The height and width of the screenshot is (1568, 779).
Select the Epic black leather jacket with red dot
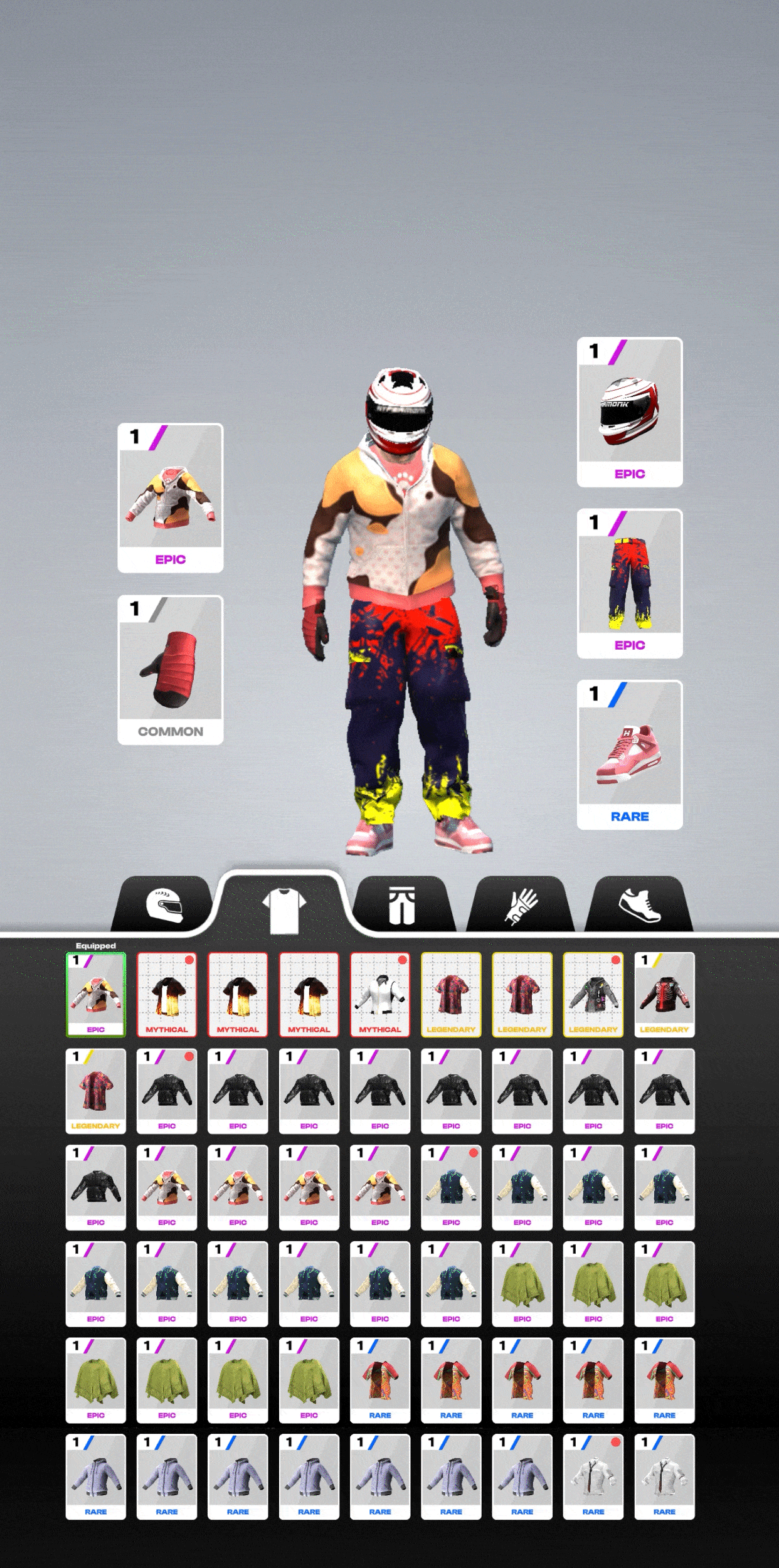pyautogui.click(x=167, y=1091)
